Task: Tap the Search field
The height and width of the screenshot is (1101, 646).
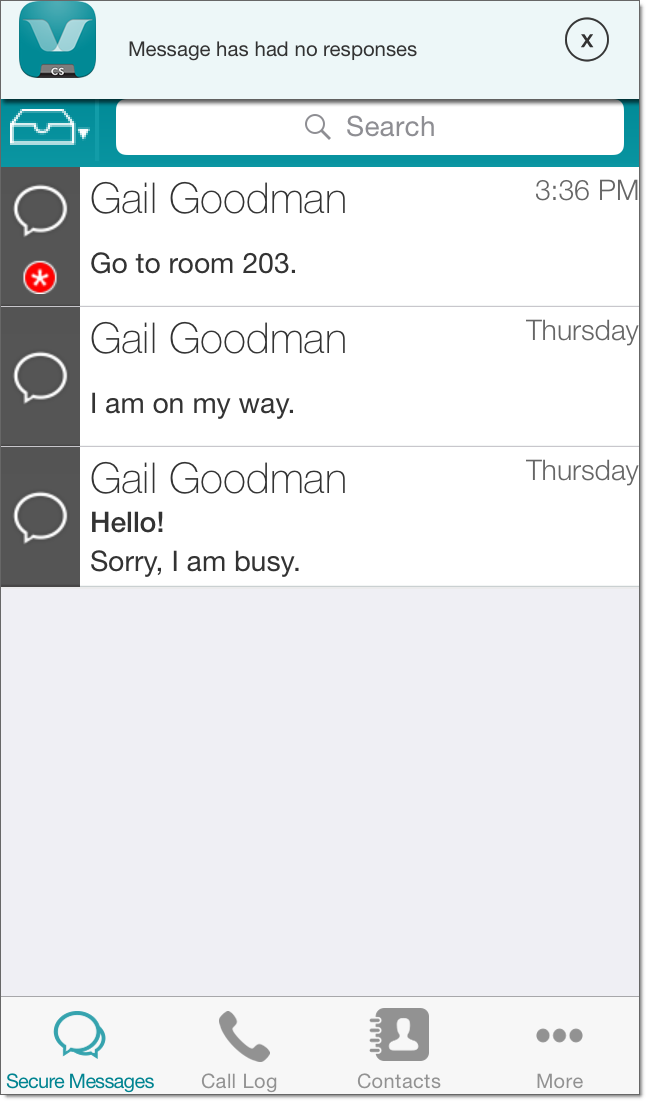Action: (x=370, y=127)
